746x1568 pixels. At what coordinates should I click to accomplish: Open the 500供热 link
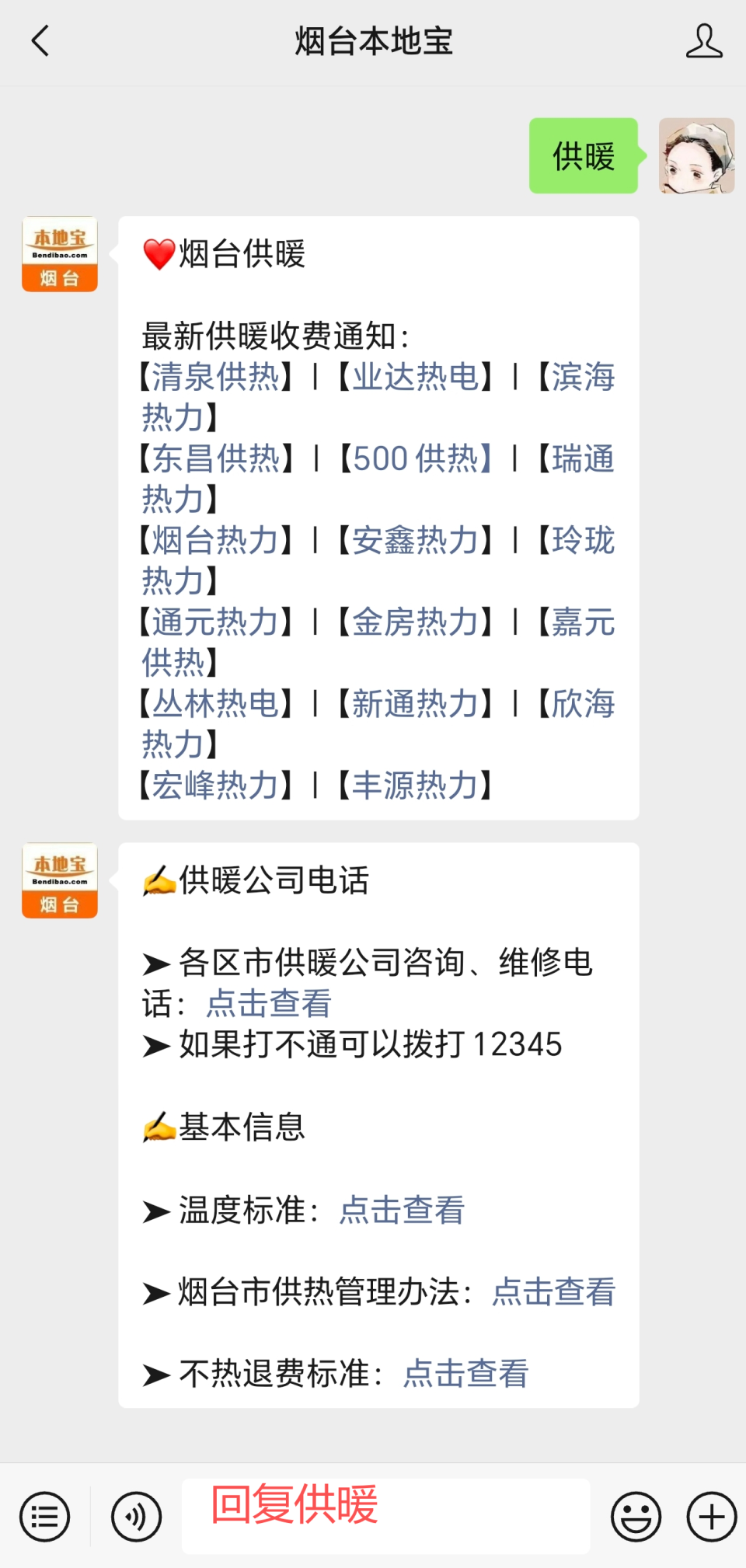point(420,458)
